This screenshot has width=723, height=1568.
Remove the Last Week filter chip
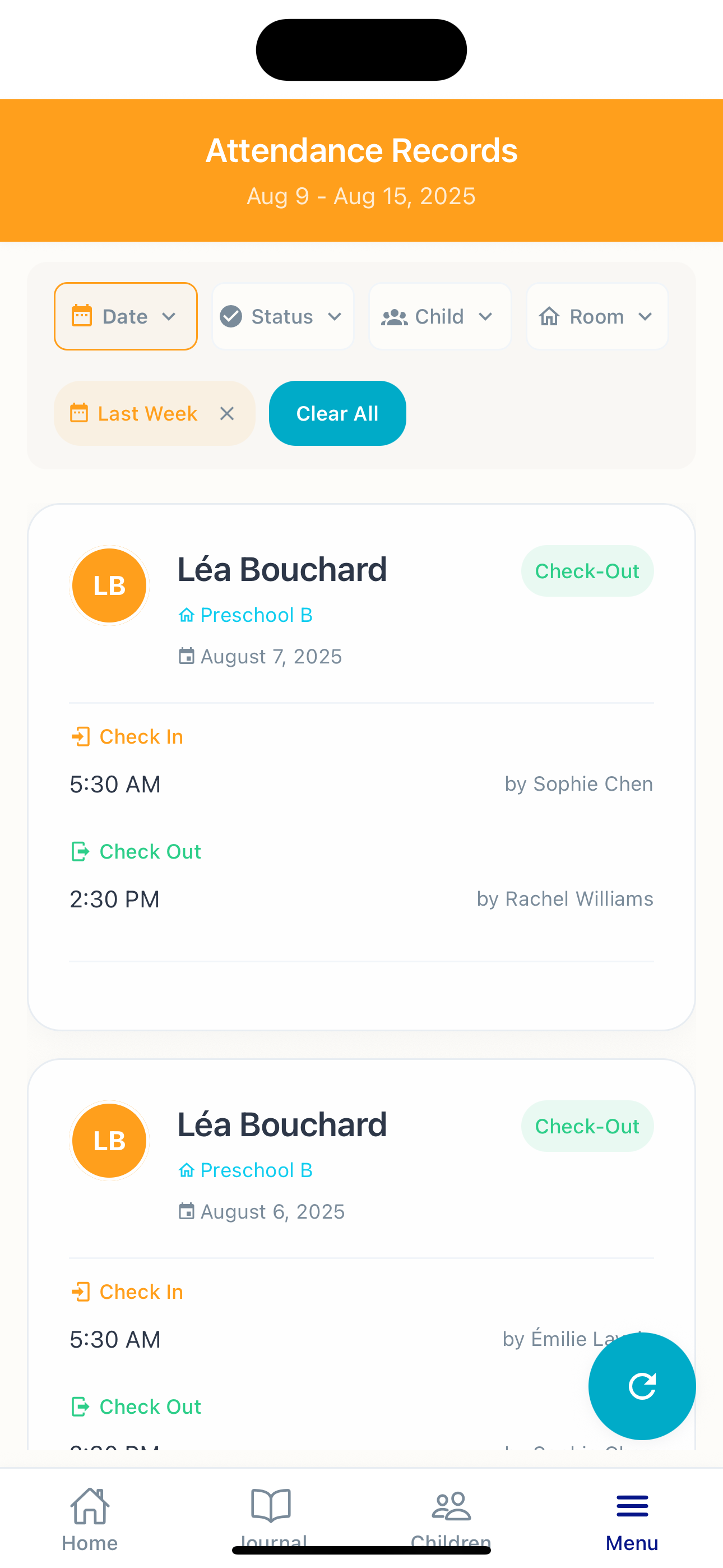point(227,414)
